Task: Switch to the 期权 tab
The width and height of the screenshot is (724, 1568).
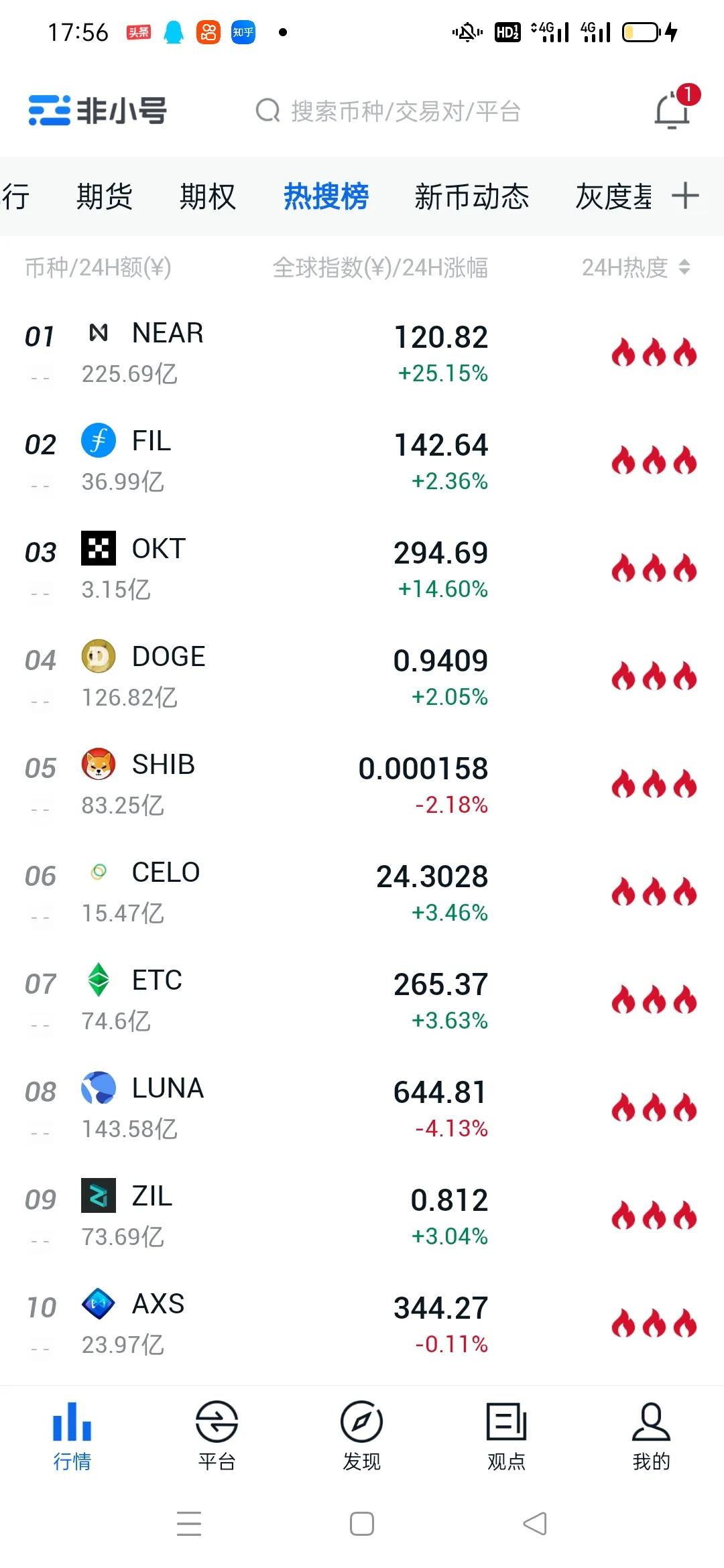Action: 208,196
